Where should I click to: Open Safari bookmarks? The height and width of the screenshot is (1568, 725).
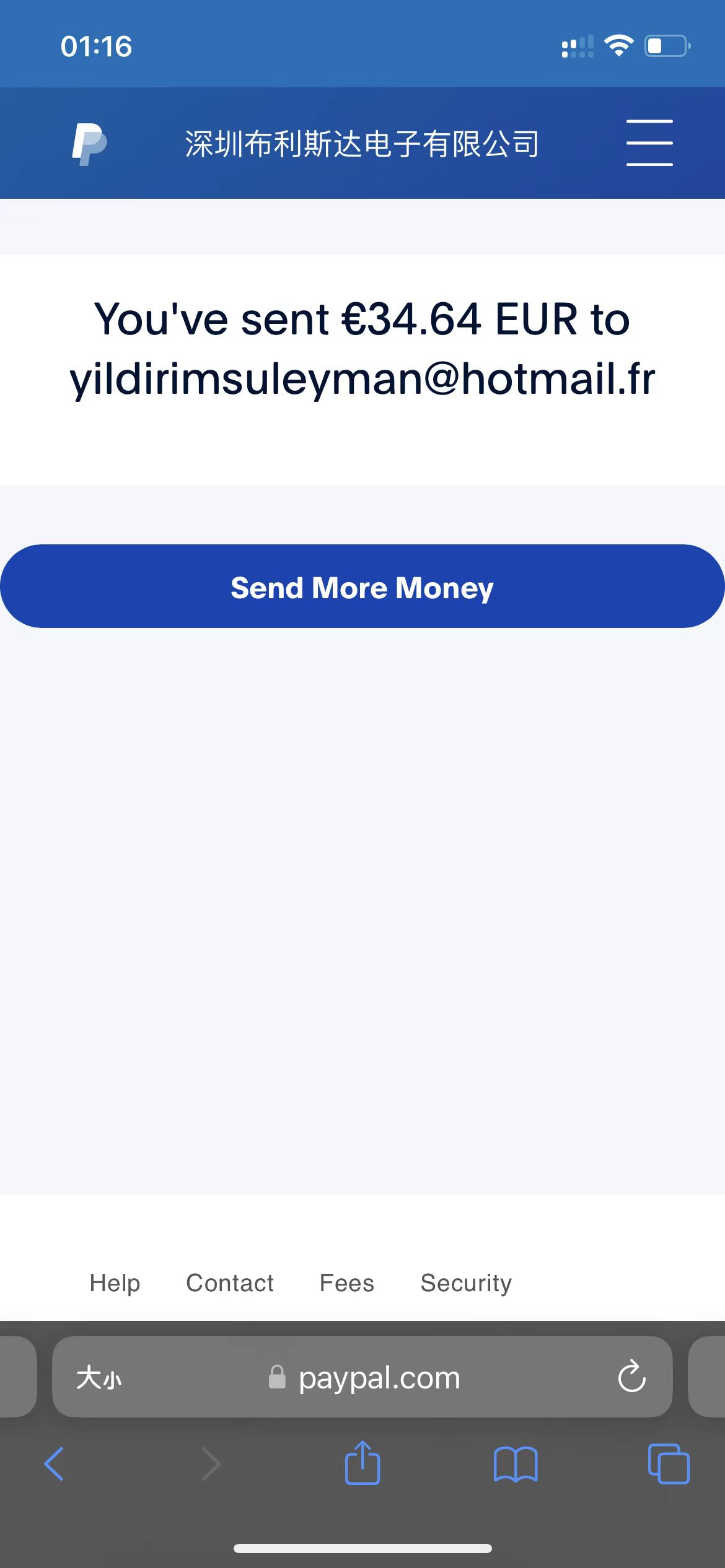pos(516,1464)
